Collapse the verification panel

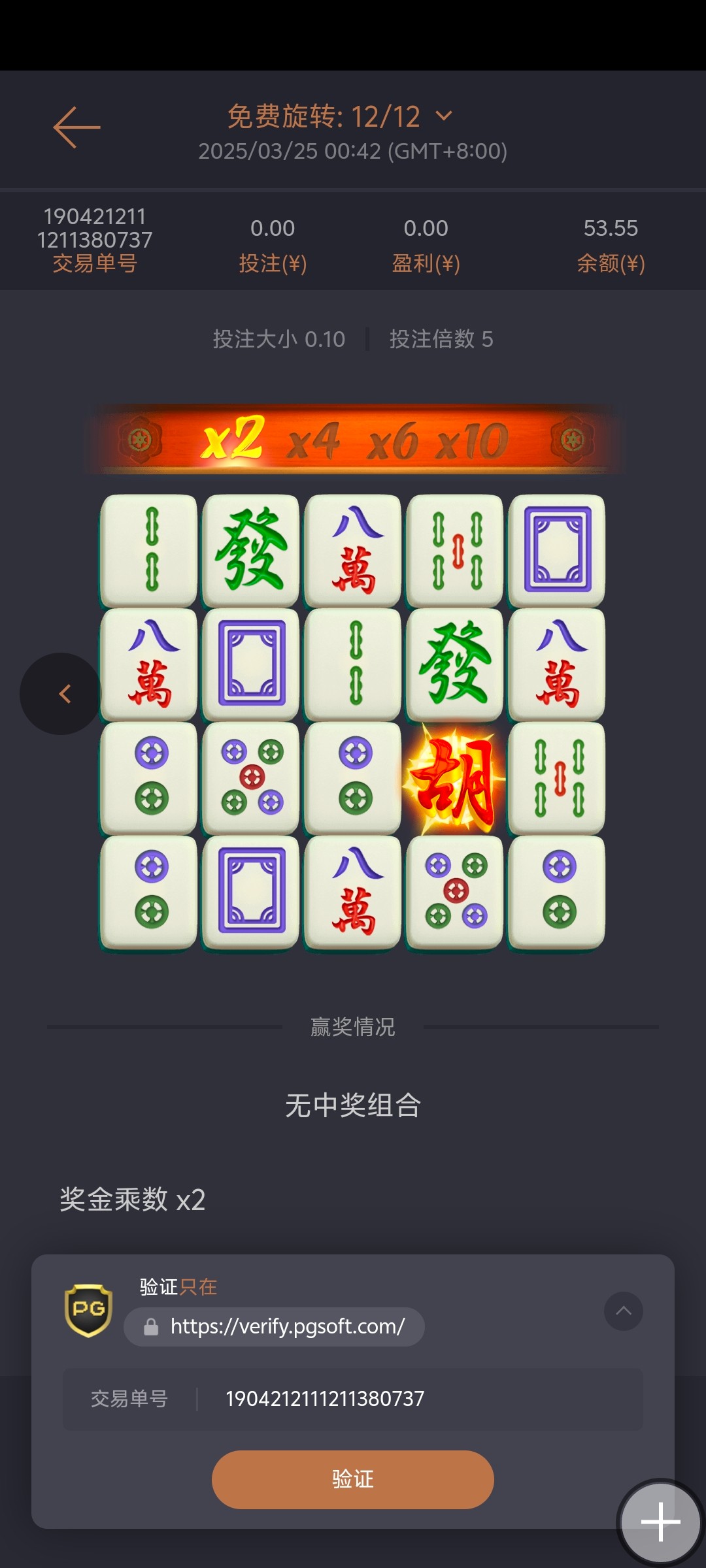tap(623, 1311)
